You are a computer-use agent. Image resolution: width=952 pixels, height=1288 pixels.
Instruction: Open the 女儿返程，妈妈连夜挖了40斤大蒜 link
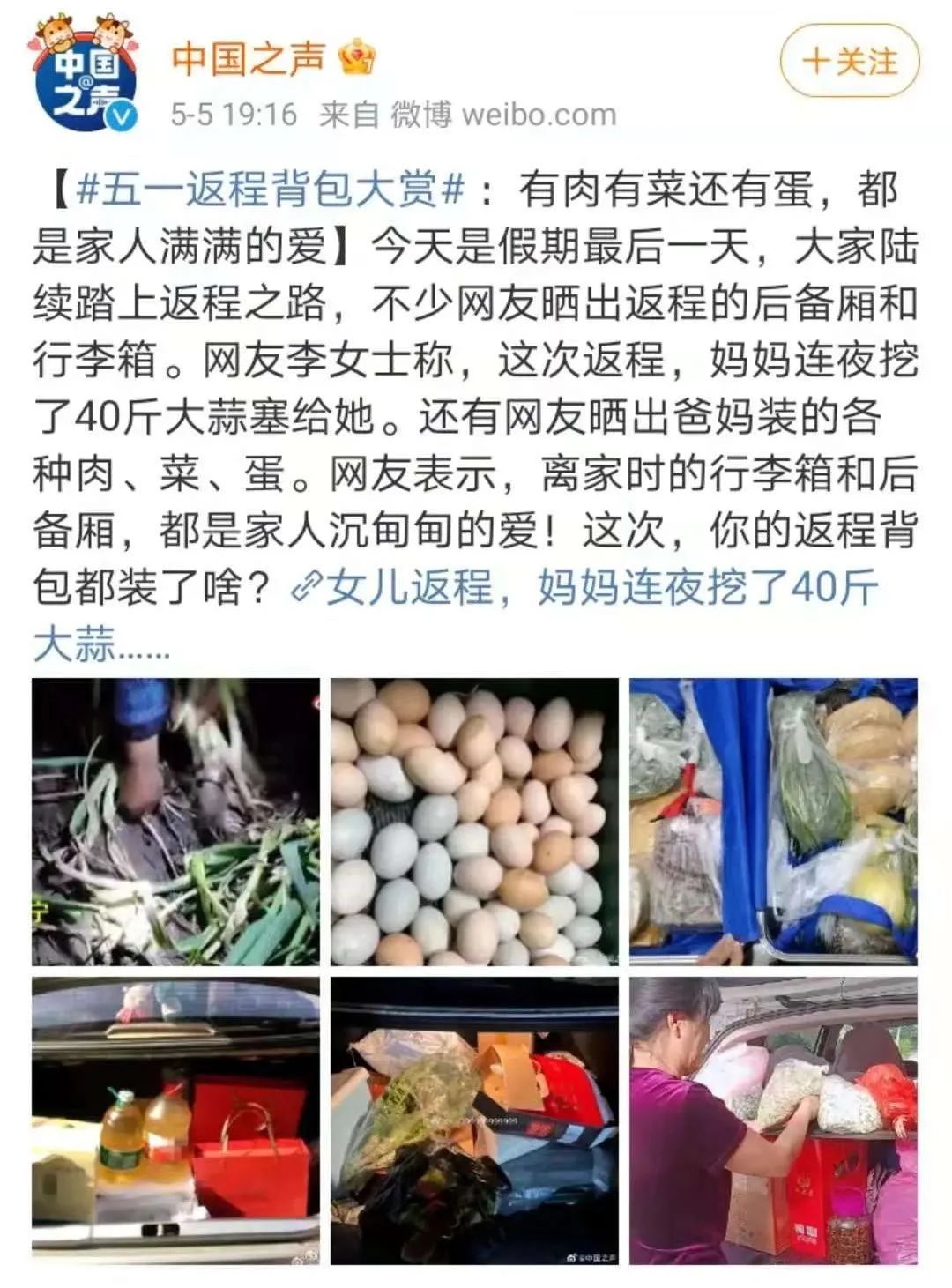tap(599, 588)
